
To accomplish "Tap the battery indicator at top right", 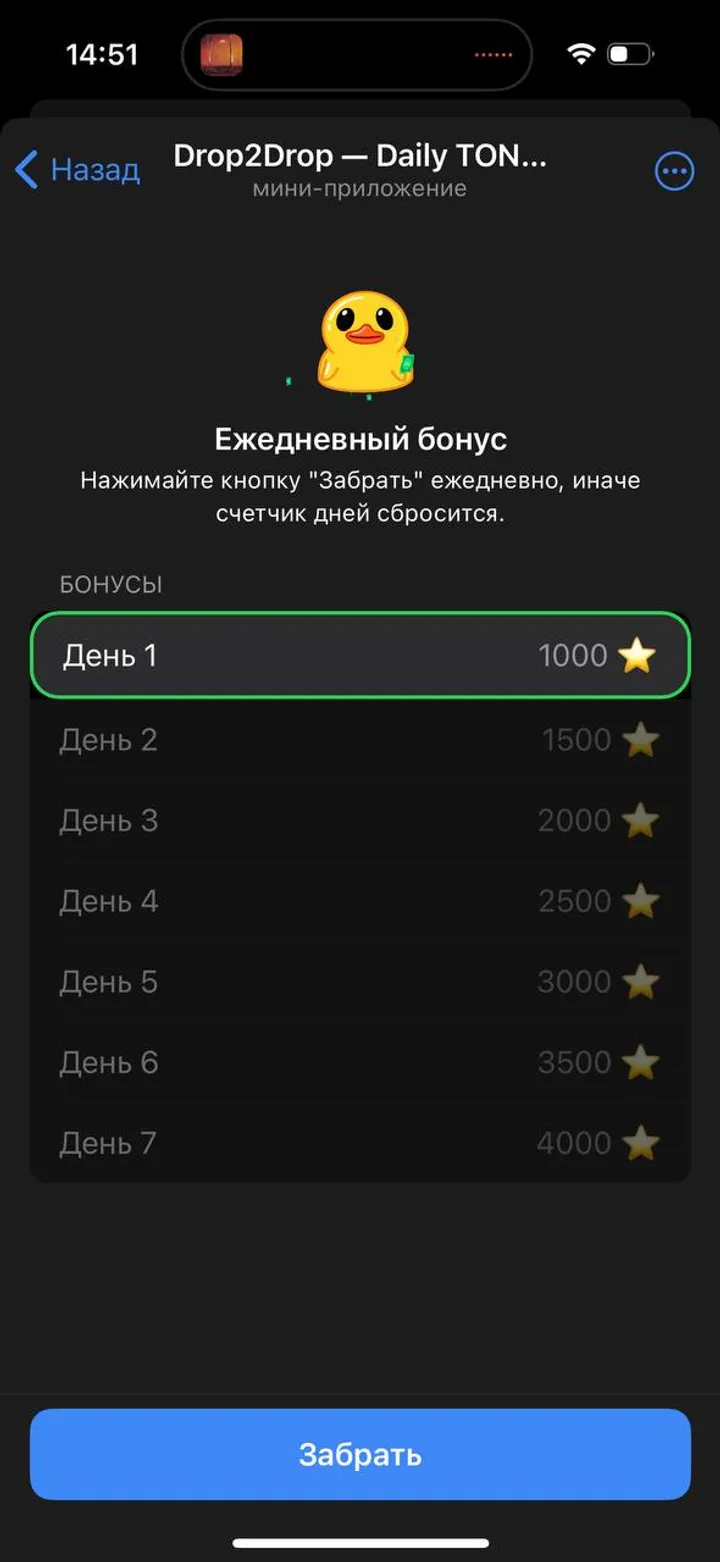I will (630, 55).
